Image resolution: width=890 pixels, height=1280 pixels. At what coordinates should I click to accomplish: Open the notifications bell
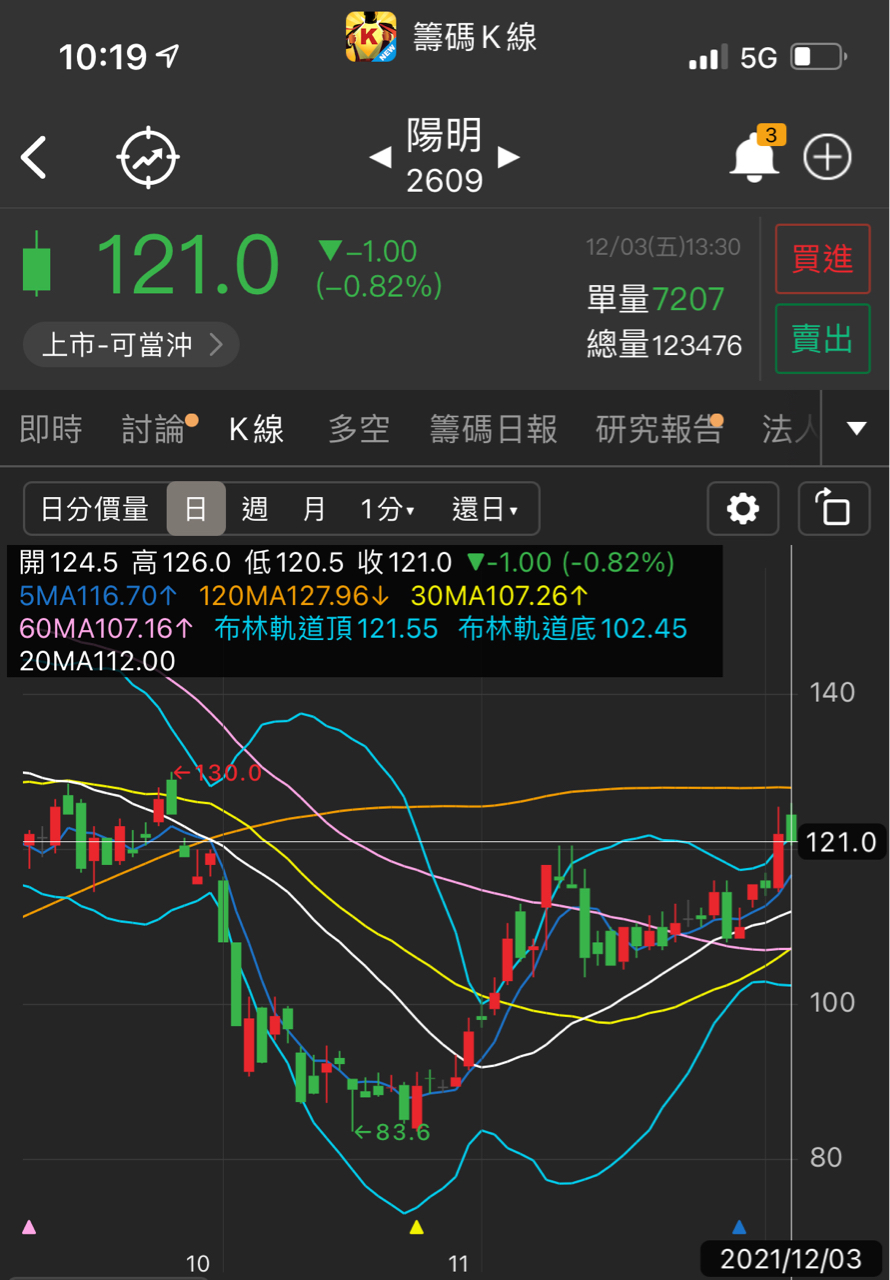754,158
